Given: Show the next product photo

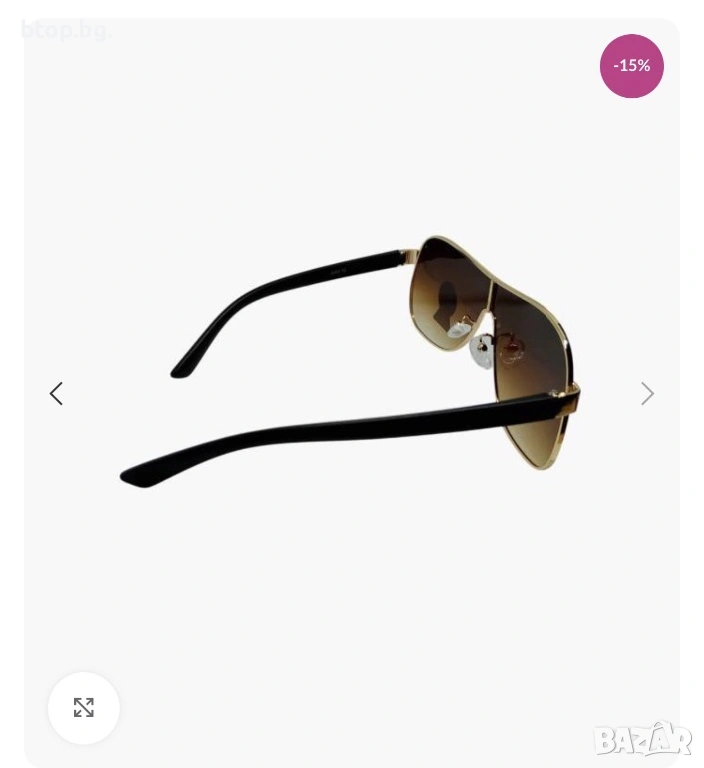Looking at the screenshot, I should tap(647, 394).
